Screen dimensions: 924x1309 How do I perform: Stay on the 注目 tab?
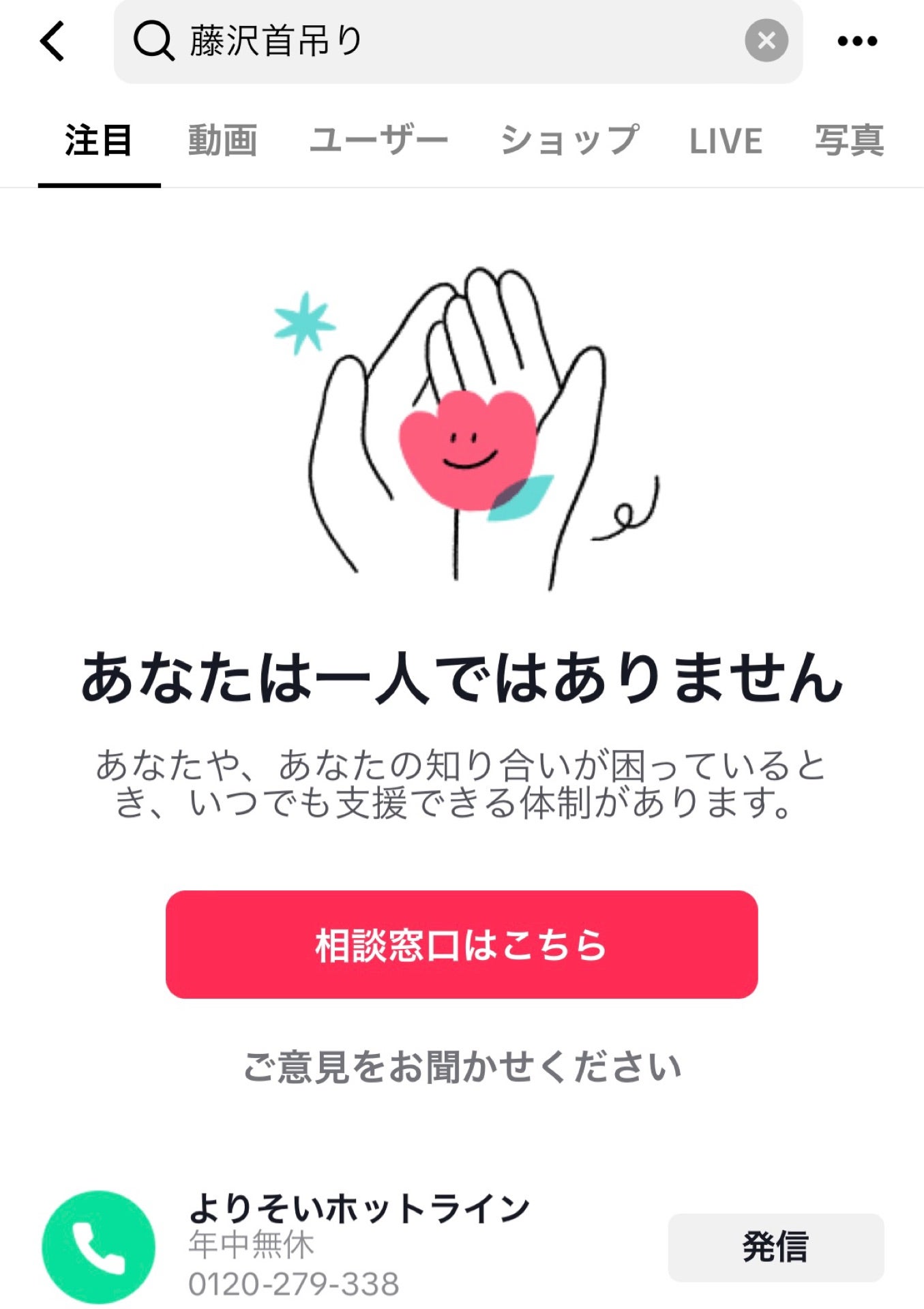tap(100, 140)
